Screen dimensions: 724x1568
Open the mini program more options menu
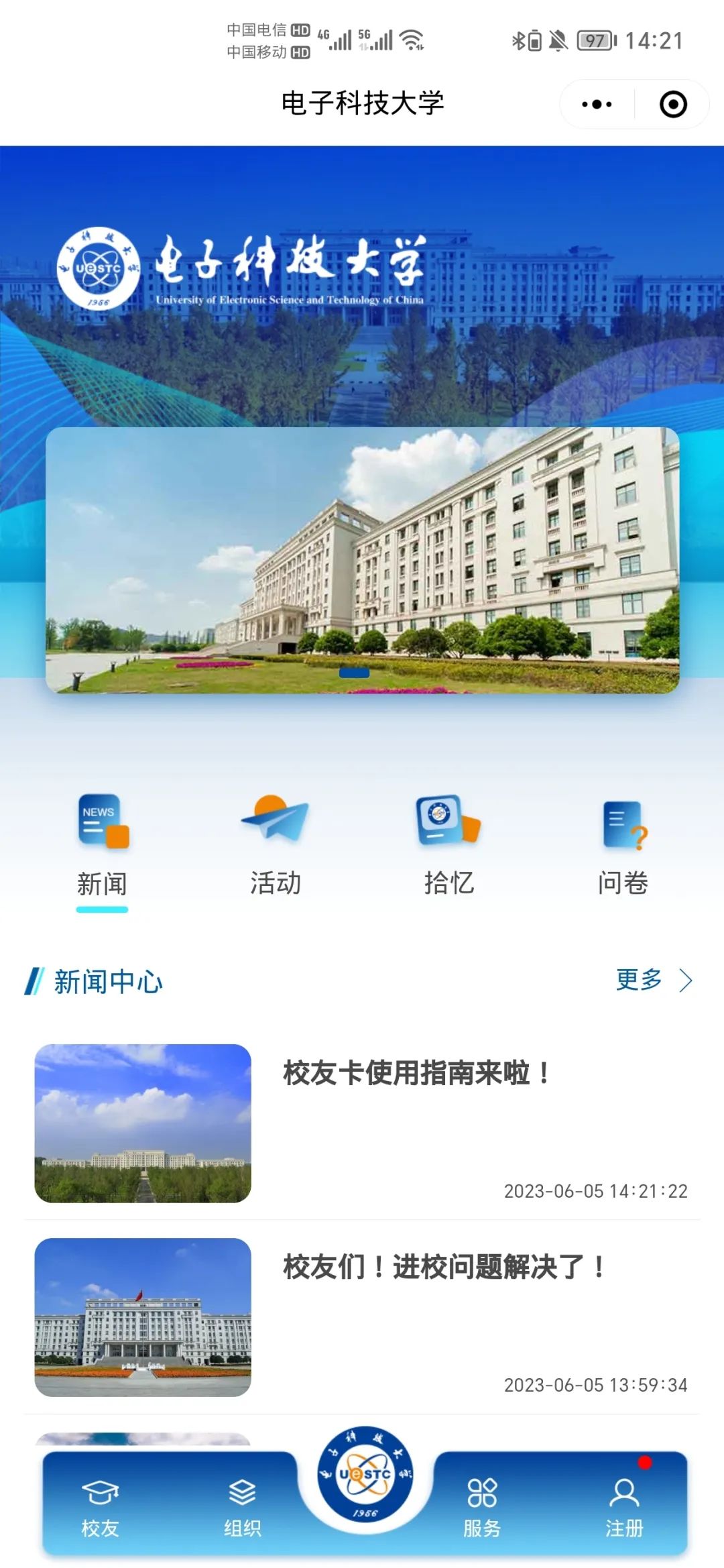[597, 105]
